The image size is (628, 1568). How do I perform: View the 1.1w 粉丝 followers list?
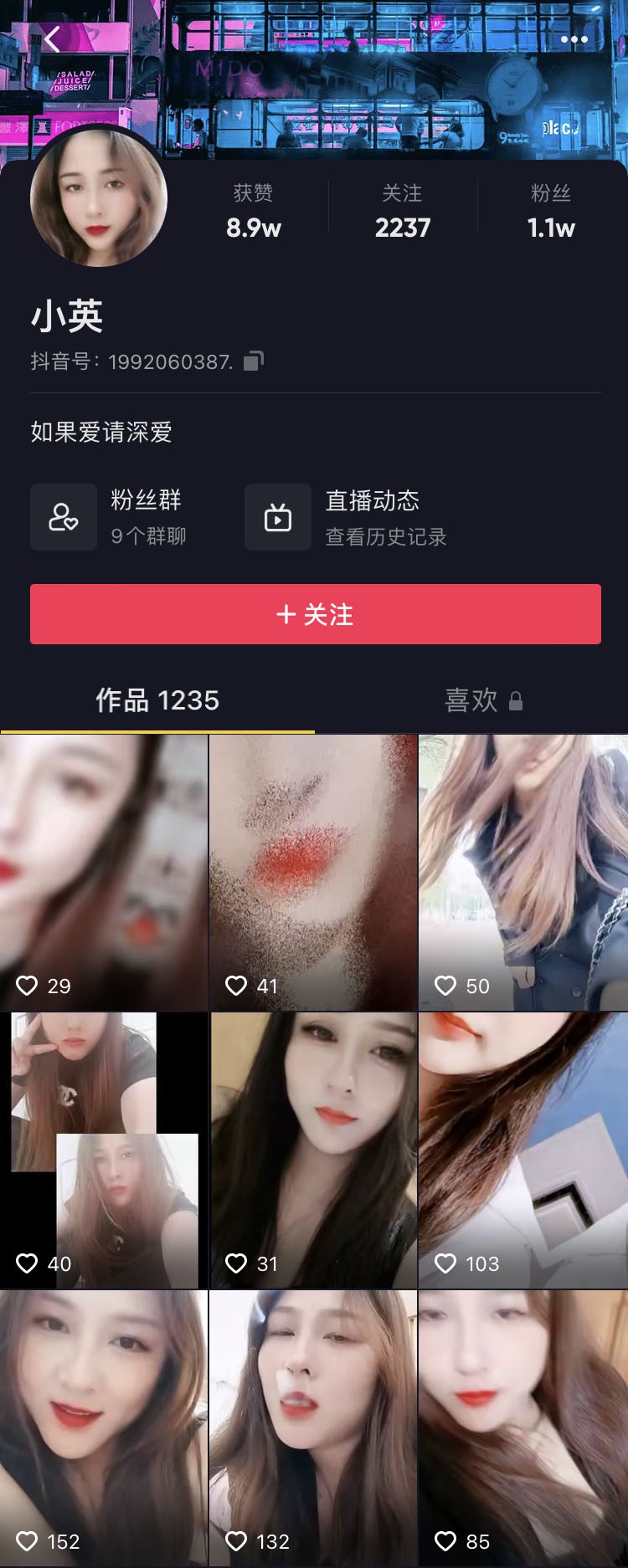(x=550, y=213)
